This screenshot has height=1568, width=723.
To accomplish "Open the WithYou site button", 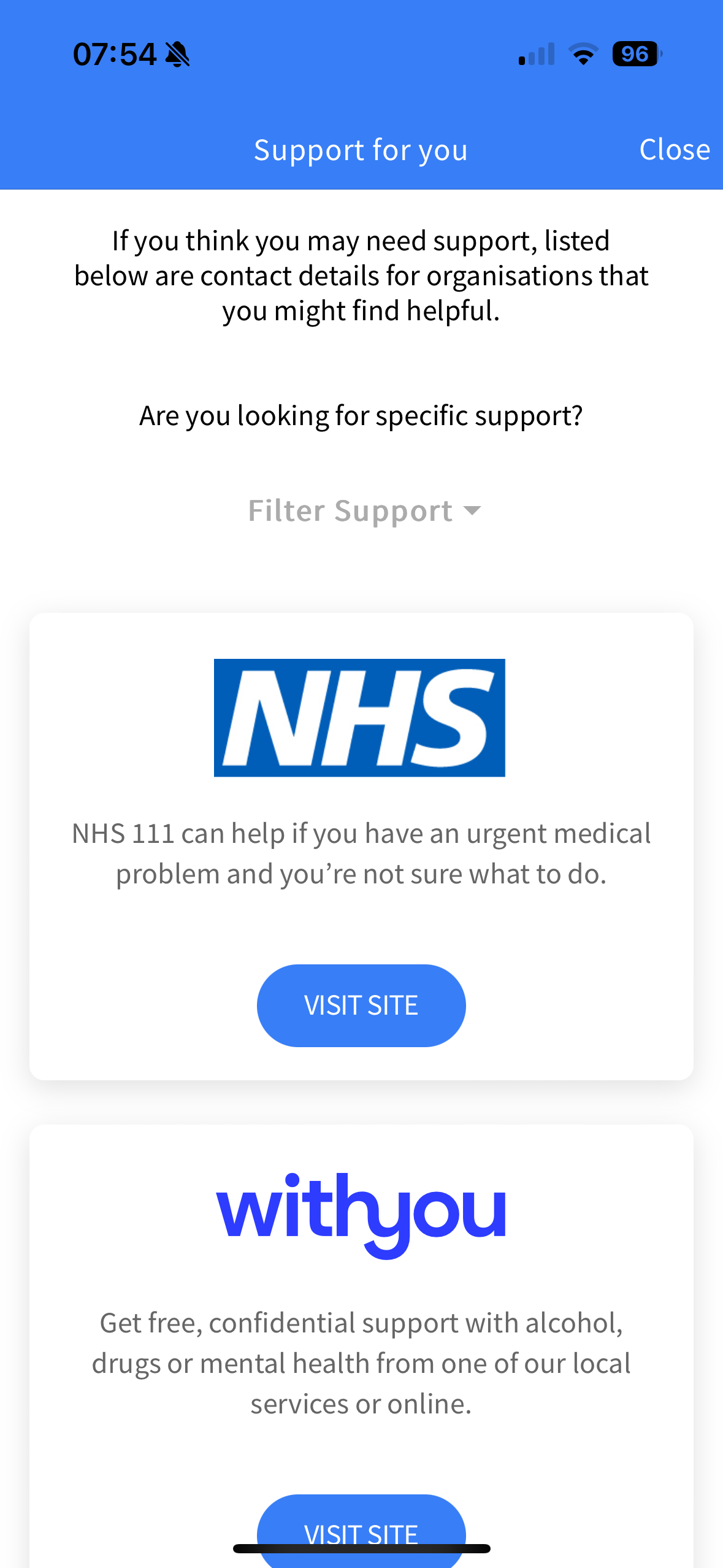I will [361, 1526].
